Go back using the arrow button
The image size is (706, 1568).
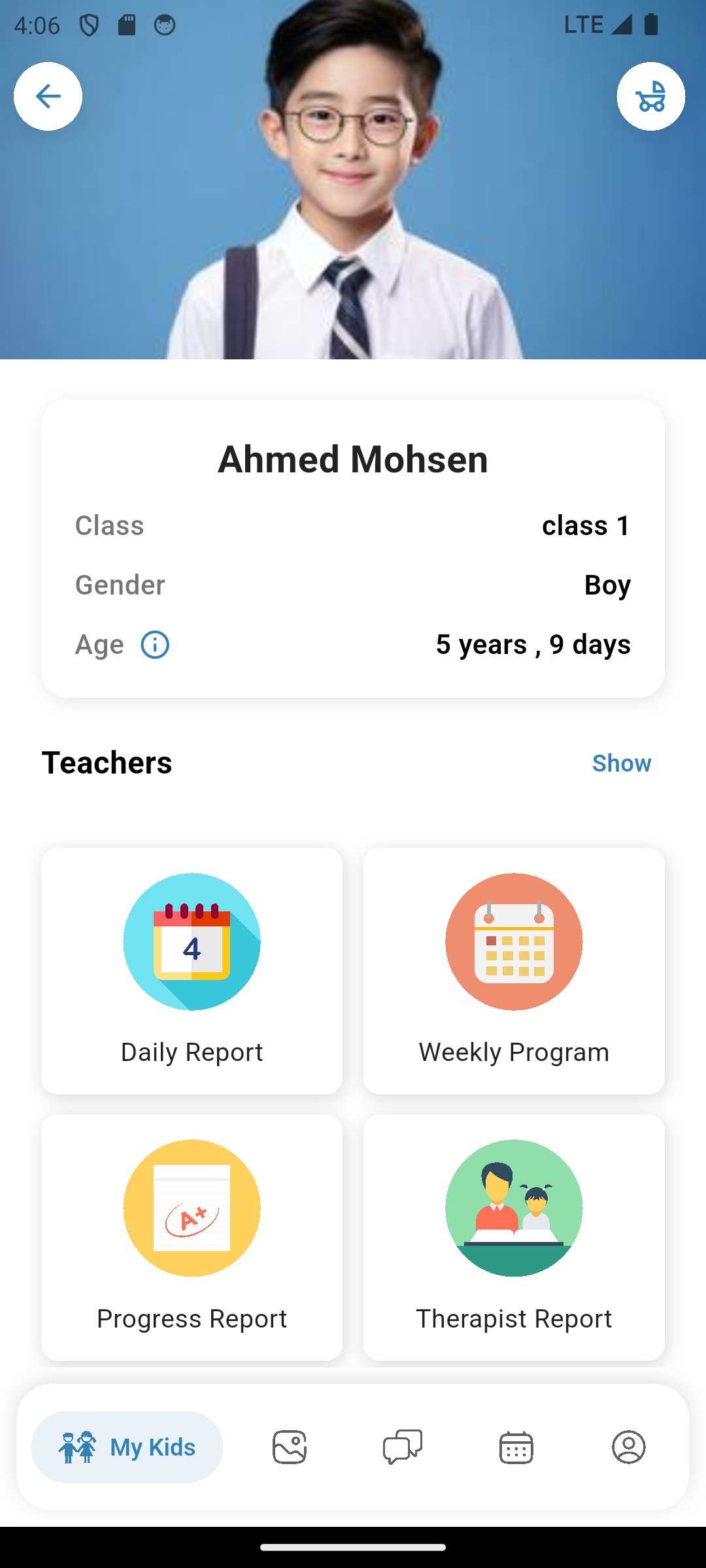click(x=48, y=97)
